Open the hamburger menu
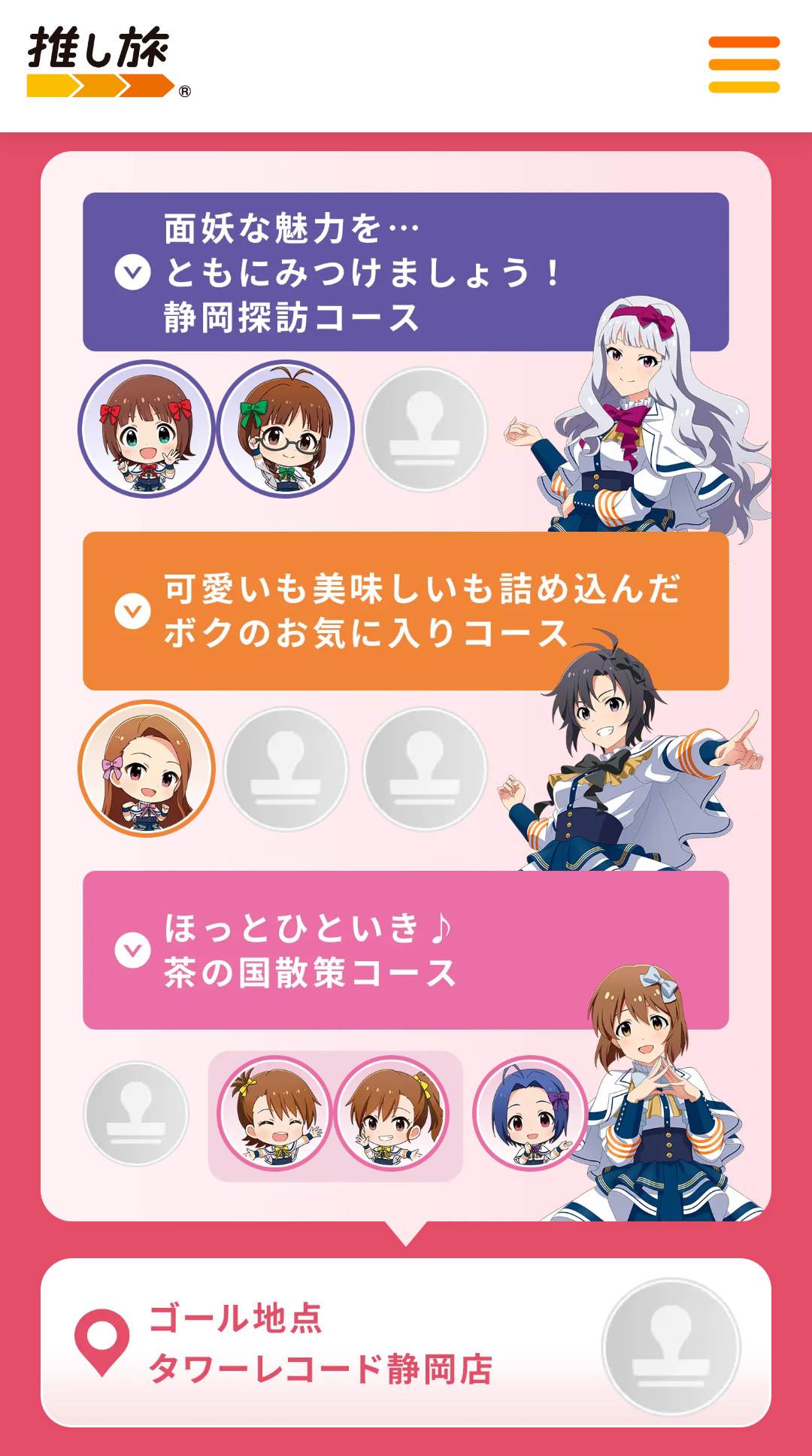 point(744,65)
